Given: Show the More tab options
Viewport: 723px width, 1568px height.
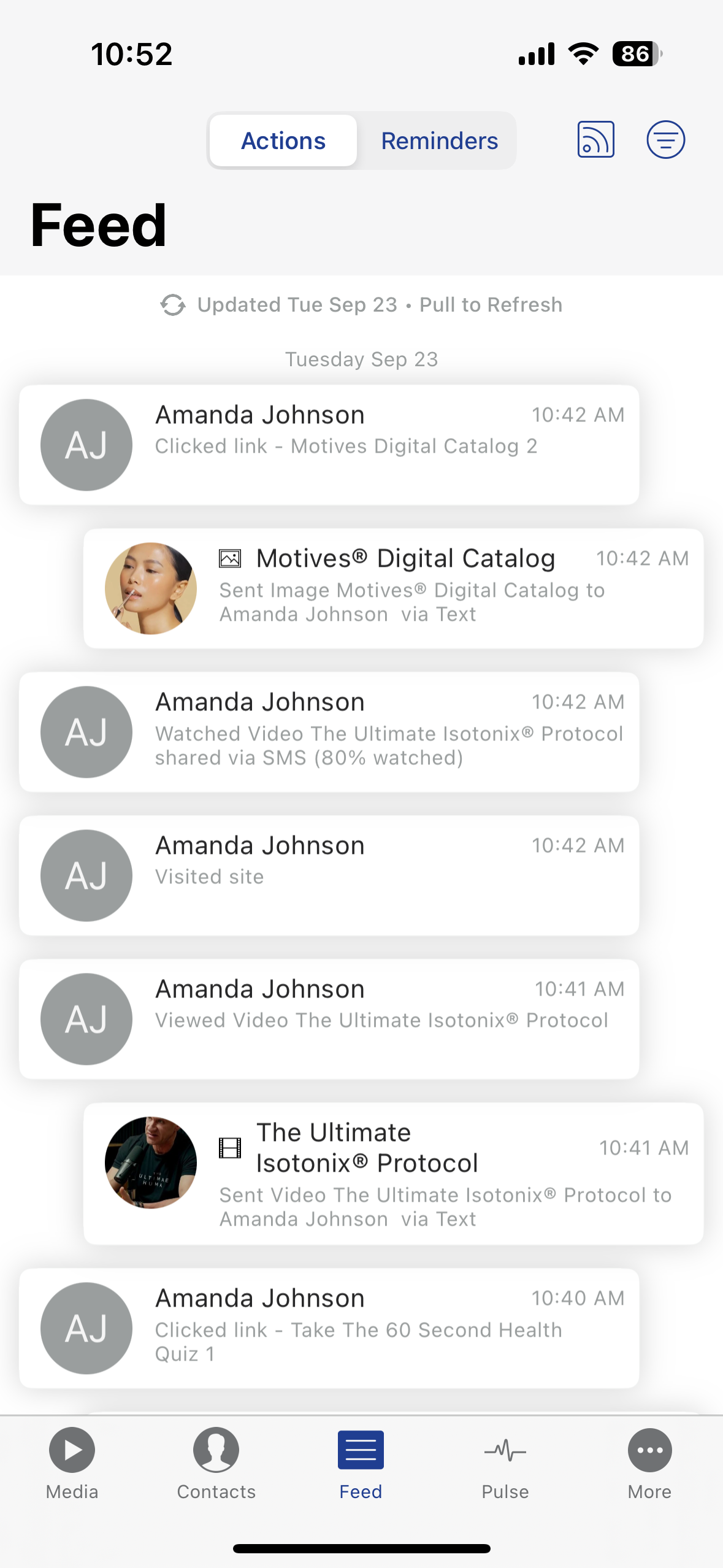Looking at the screenshot, I should coord(649,1463).
